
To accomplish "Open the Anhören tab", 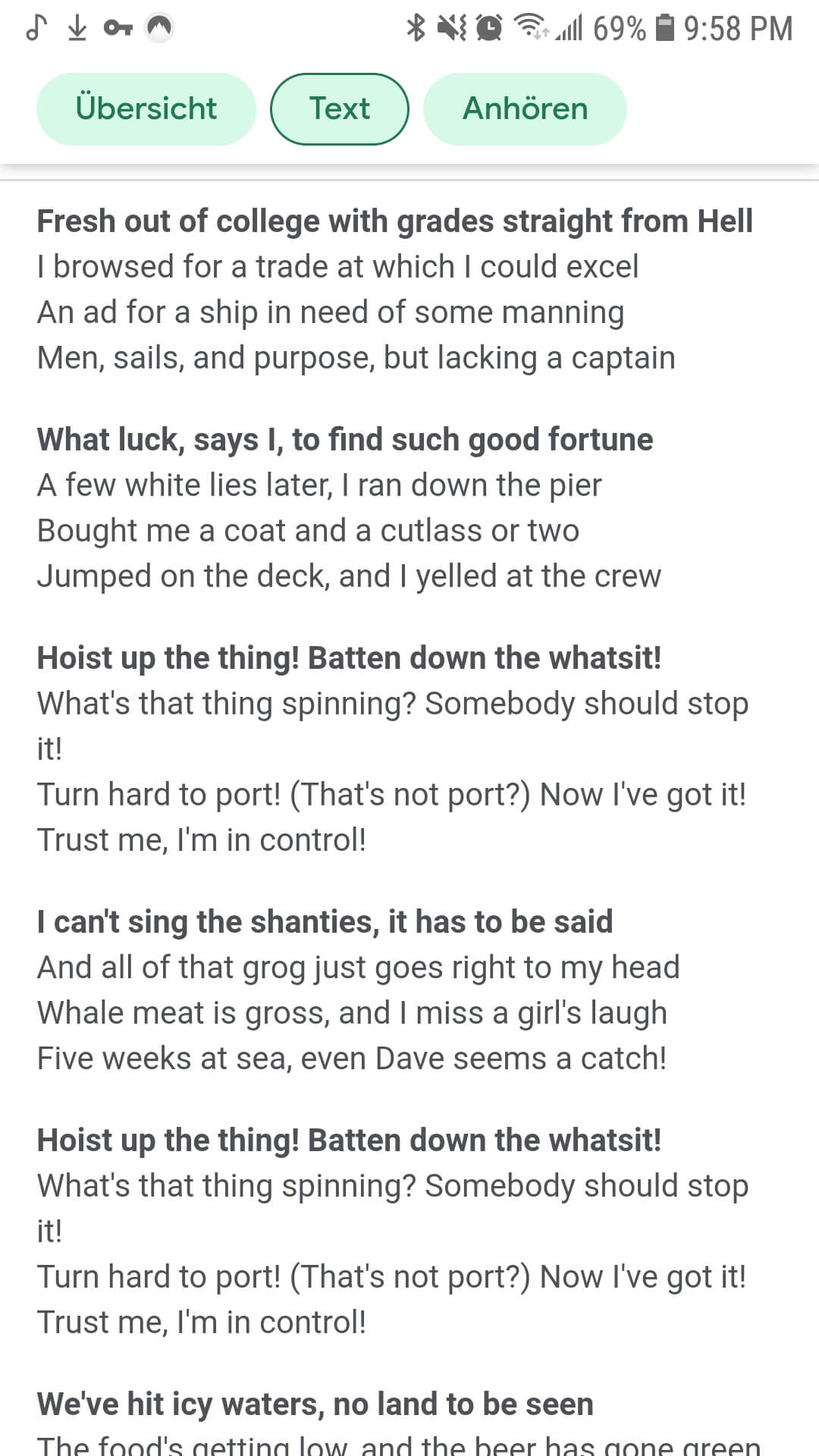I will 525,108.
